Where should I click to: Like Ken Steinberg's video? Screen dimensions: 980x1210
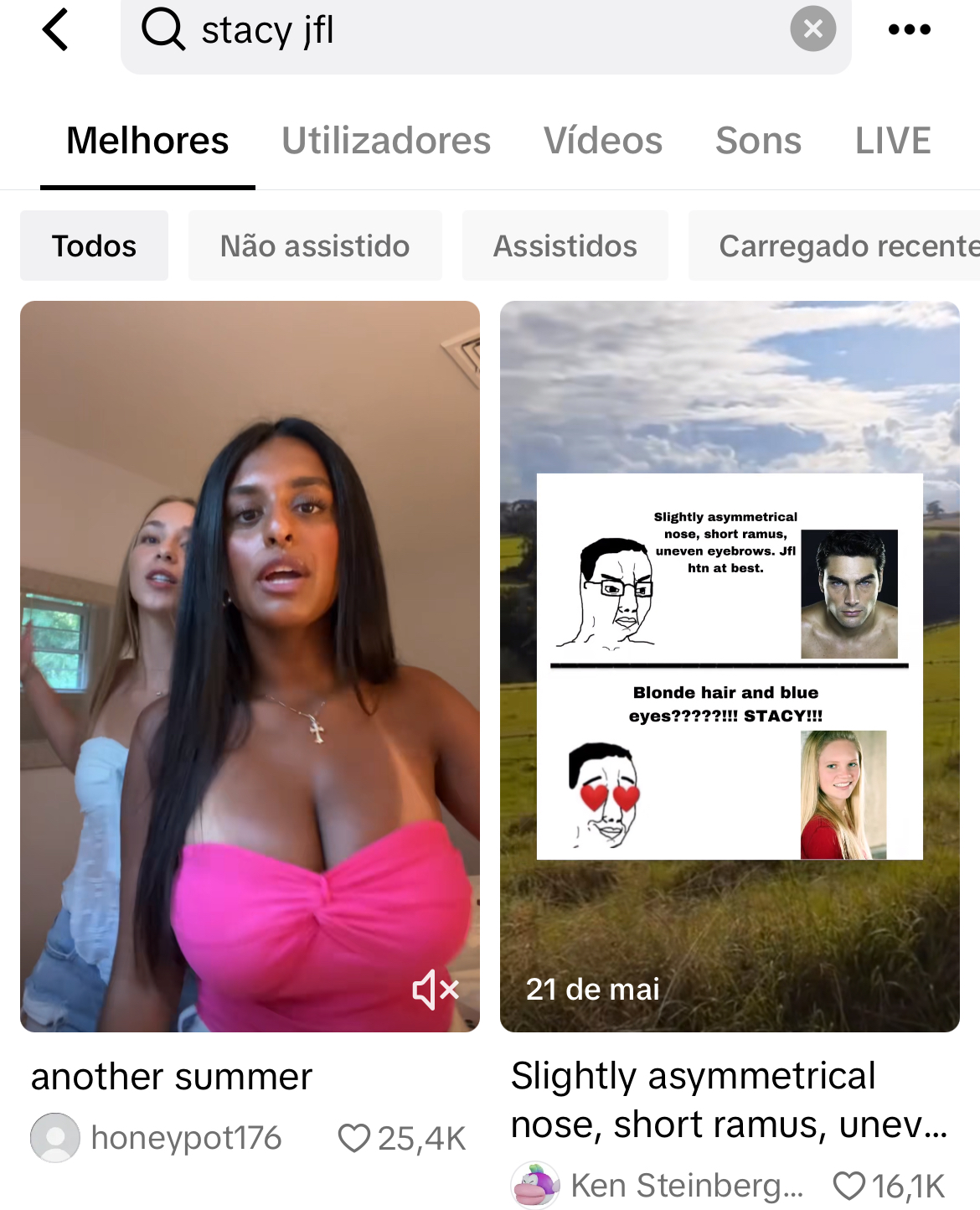849,1186
